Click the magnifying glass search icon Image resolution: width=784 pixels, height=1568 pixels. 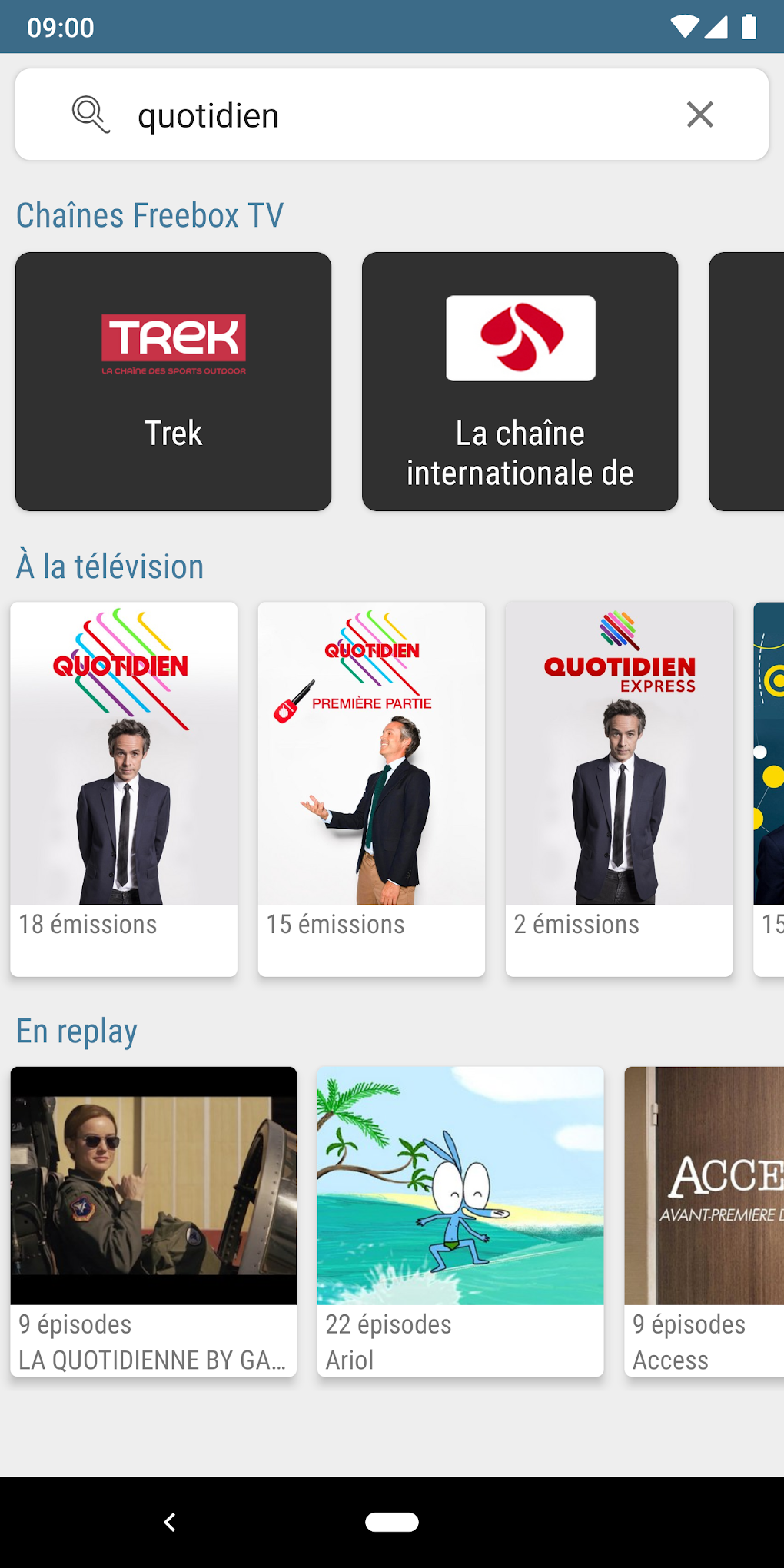coord(90,114)
